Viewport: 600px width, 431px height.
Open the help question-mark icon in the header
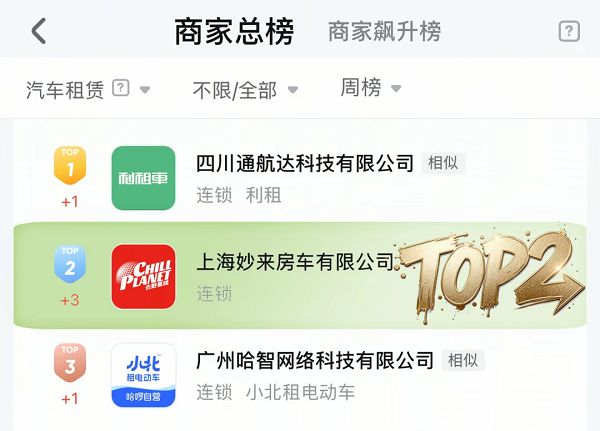pyautogui.click(x=569, y=31)
